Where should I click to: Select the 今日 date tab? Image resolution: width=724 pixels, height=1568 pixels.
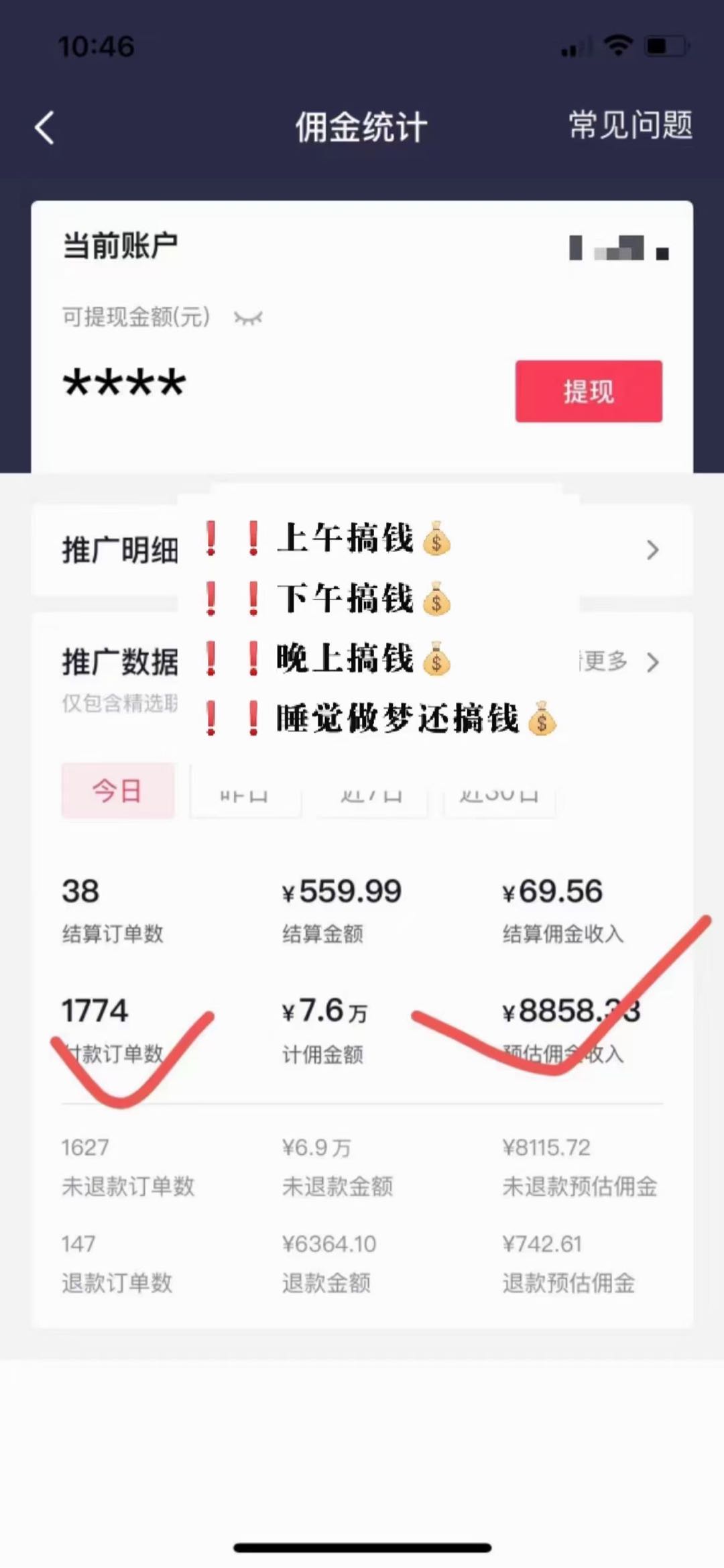click(117, 791)
